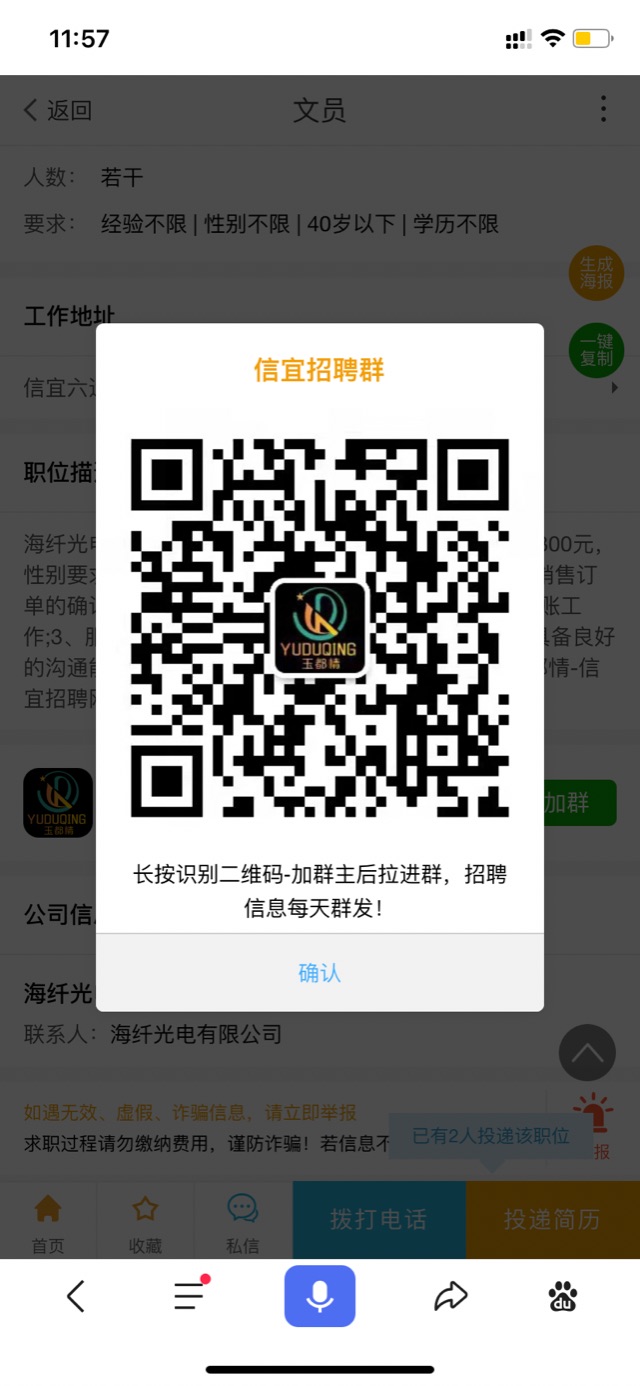Open the browser menu with red dot

click(189, 1296)
